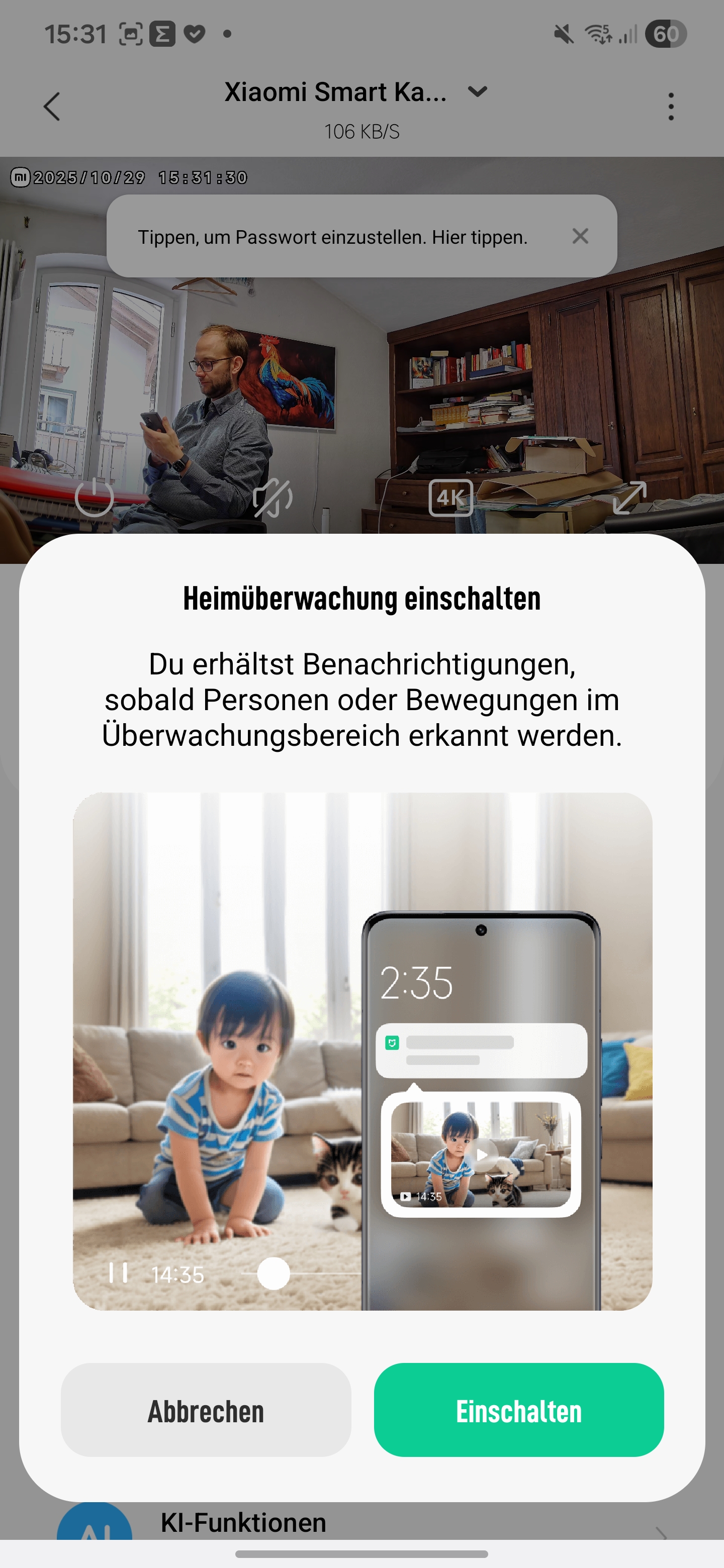Expand the Xiaomi Smart Kamera device dropdown
The width and height of the screenshot is (724, 1568).
pos(478,92)
